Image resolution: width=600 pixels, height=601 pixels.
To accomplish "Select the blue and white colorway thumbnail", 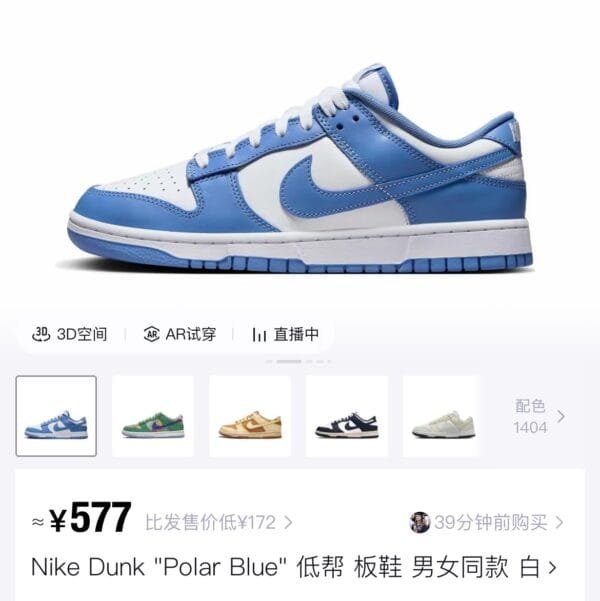I will (56, 416).
